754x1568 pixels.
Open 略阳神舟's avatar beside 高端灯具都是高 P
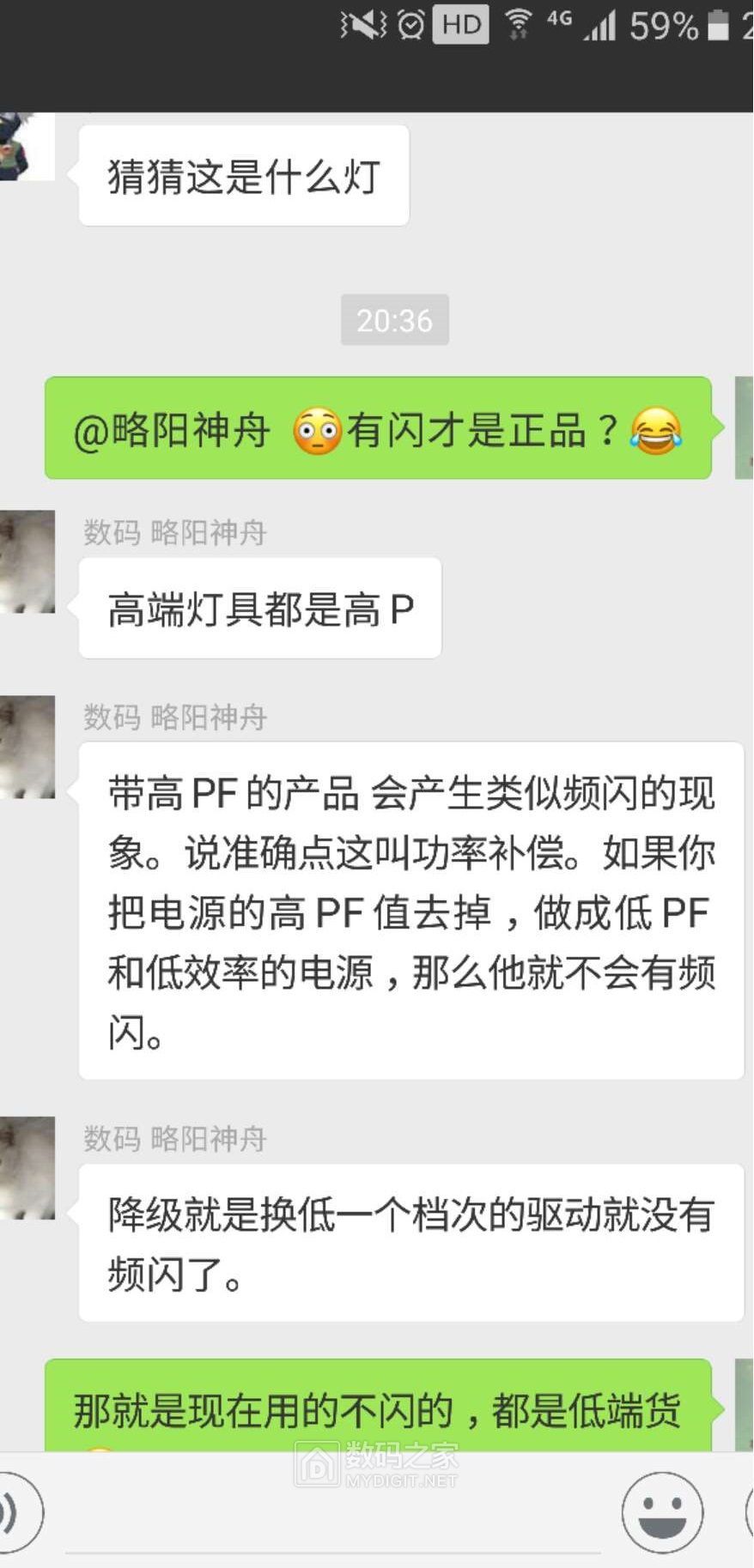(27, 561)
